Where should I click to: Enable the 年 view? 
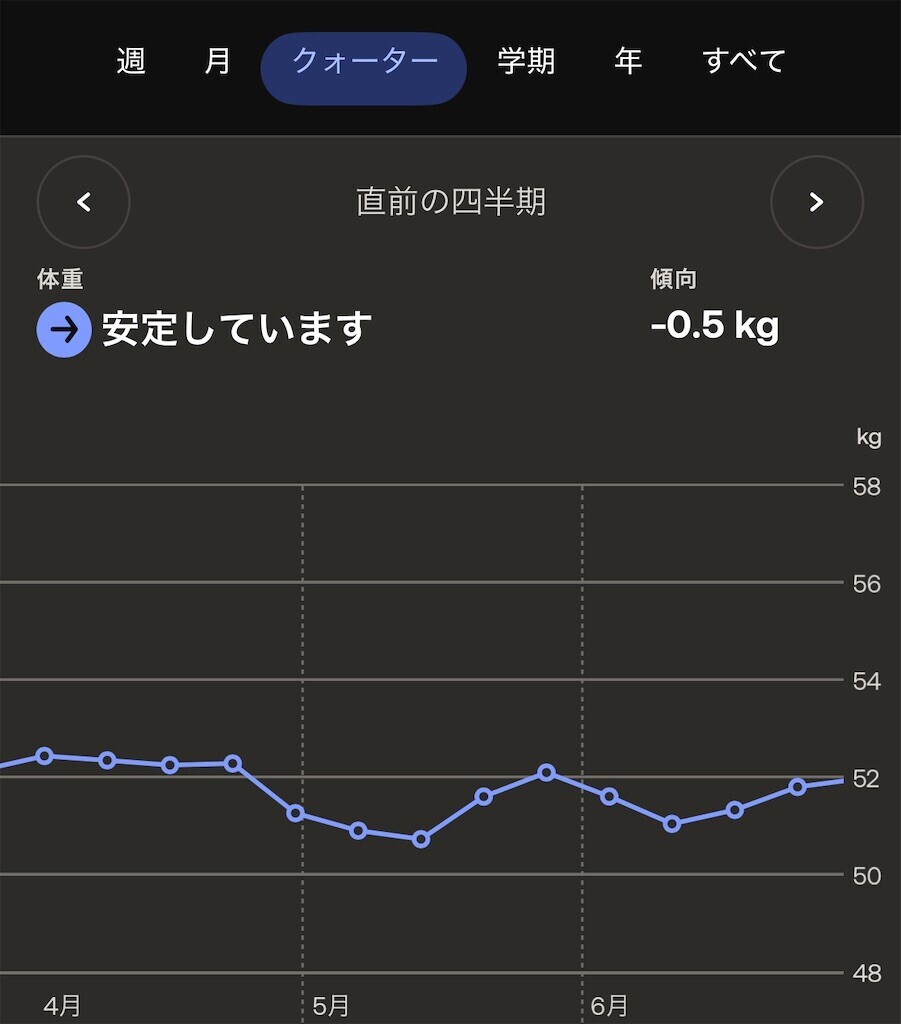coord(628,62)
